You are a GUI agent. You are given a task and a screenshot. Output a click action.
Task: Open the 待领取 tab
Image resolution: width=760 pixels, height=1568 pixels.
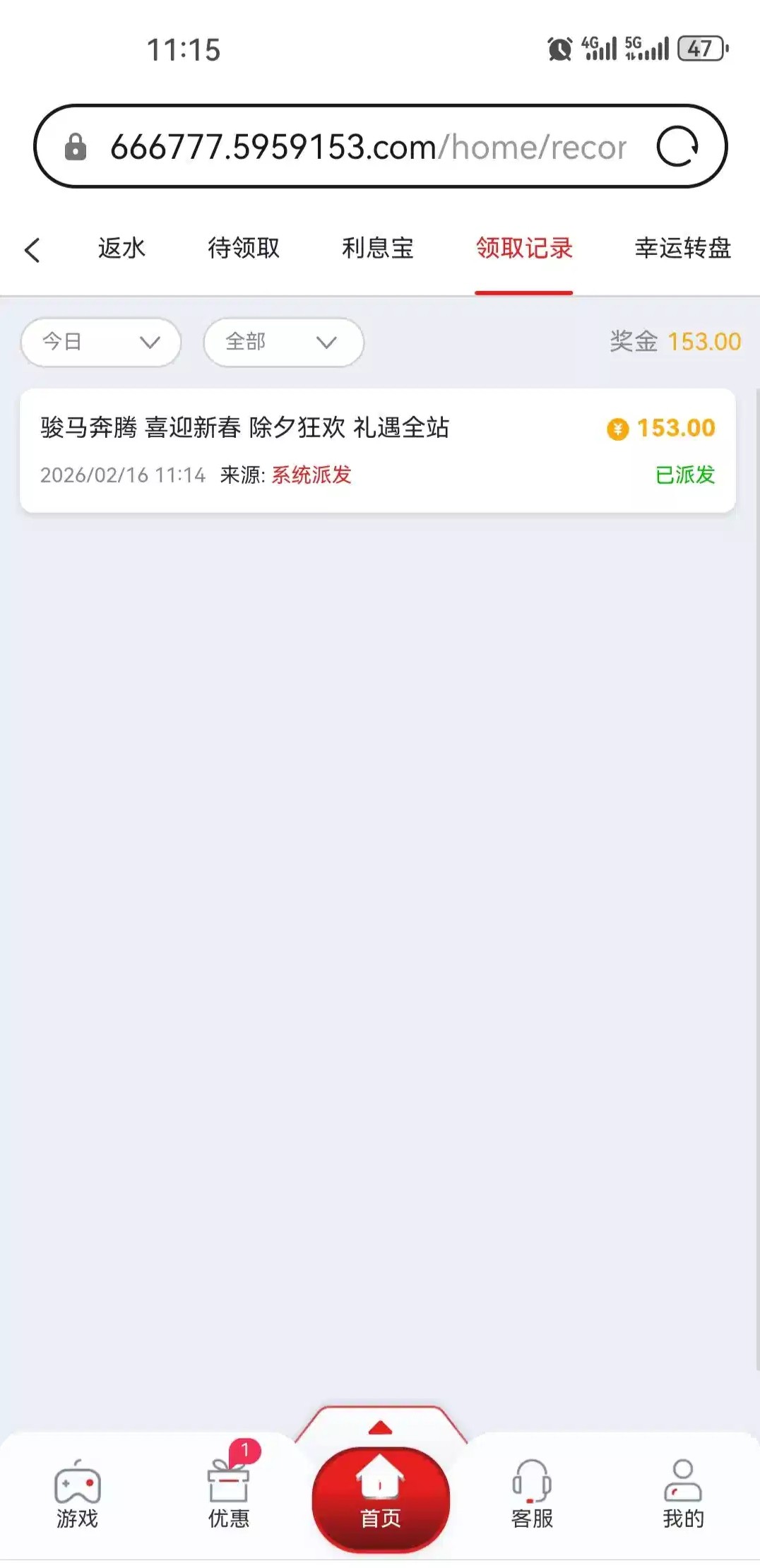pyautogui.click(x=244, y=249)
